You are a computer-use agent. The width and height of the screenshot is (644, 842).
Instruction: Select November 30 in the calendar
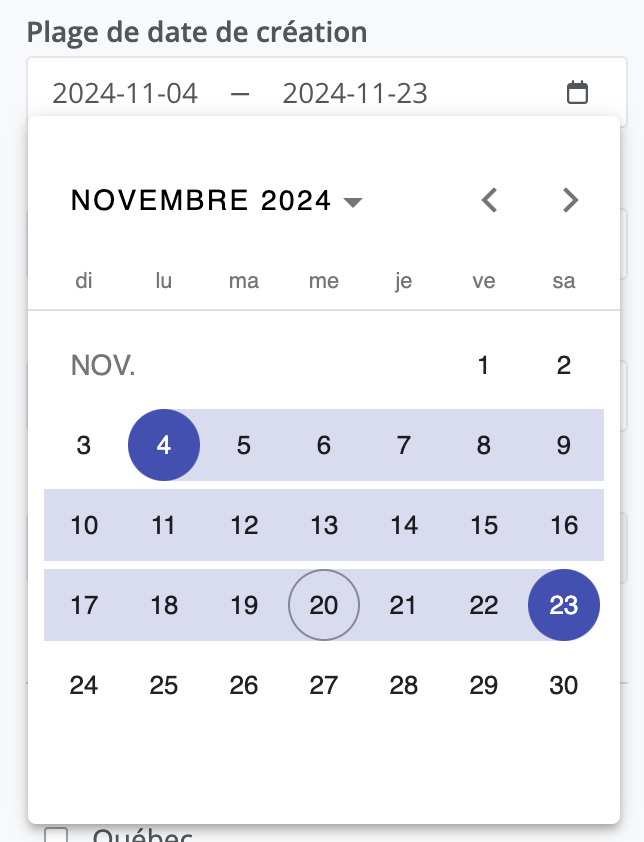coord(564,685)
